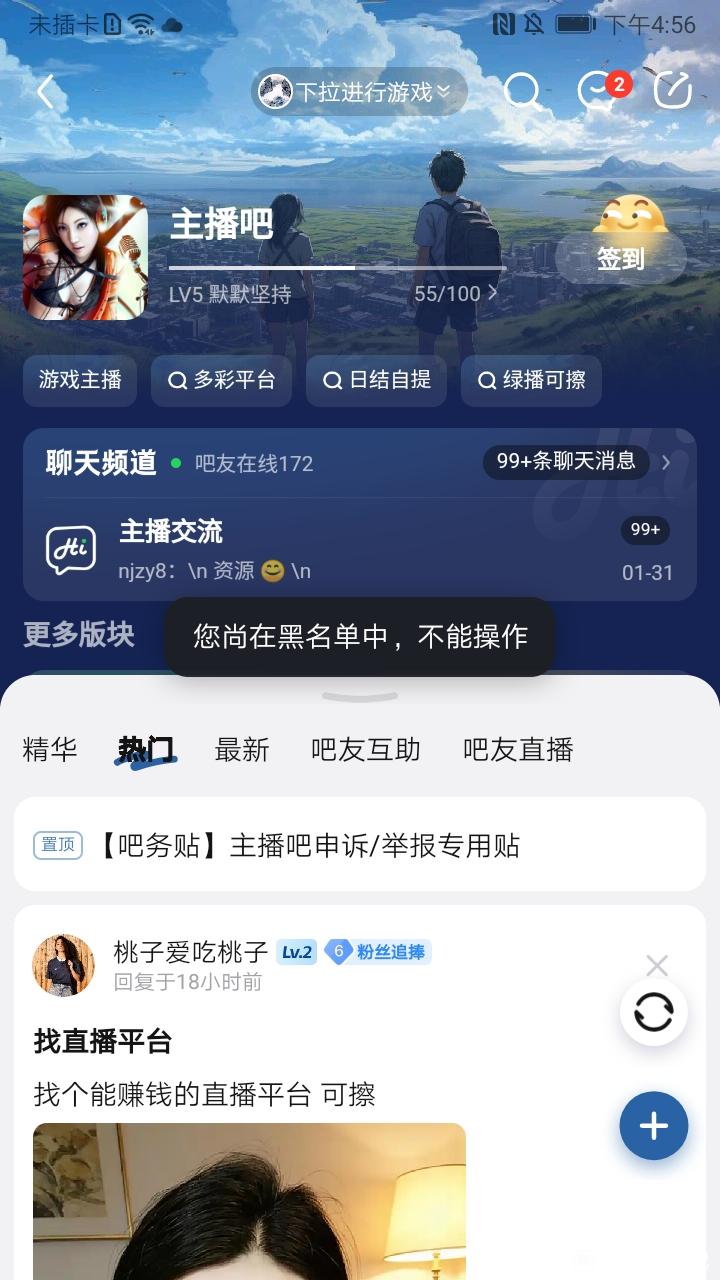Switch to the 最新 tab
720x1280 pixels.
tap(242, 750)
